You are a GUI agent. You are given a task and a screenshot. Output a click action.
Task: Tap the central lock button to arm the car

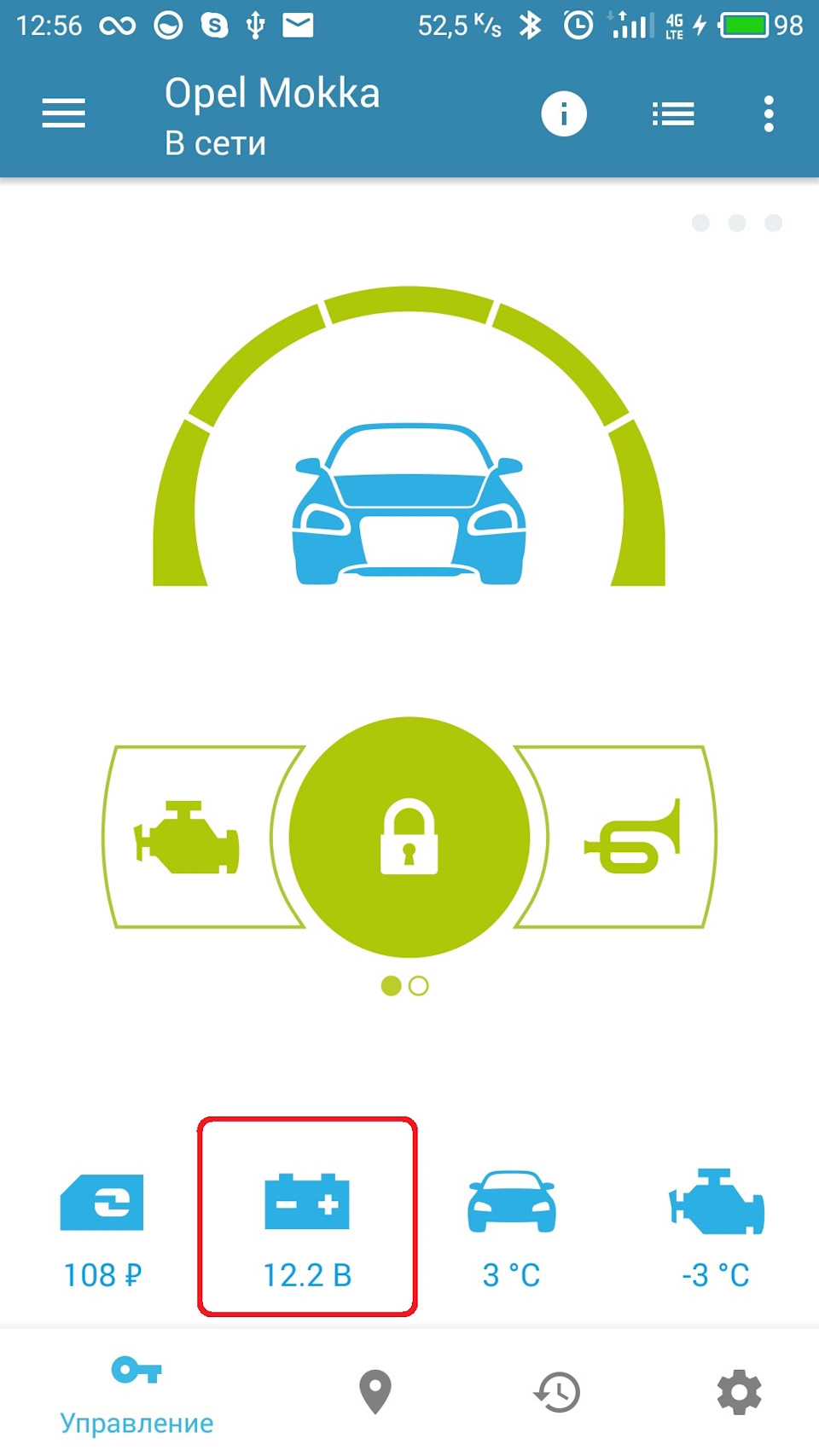409,837
